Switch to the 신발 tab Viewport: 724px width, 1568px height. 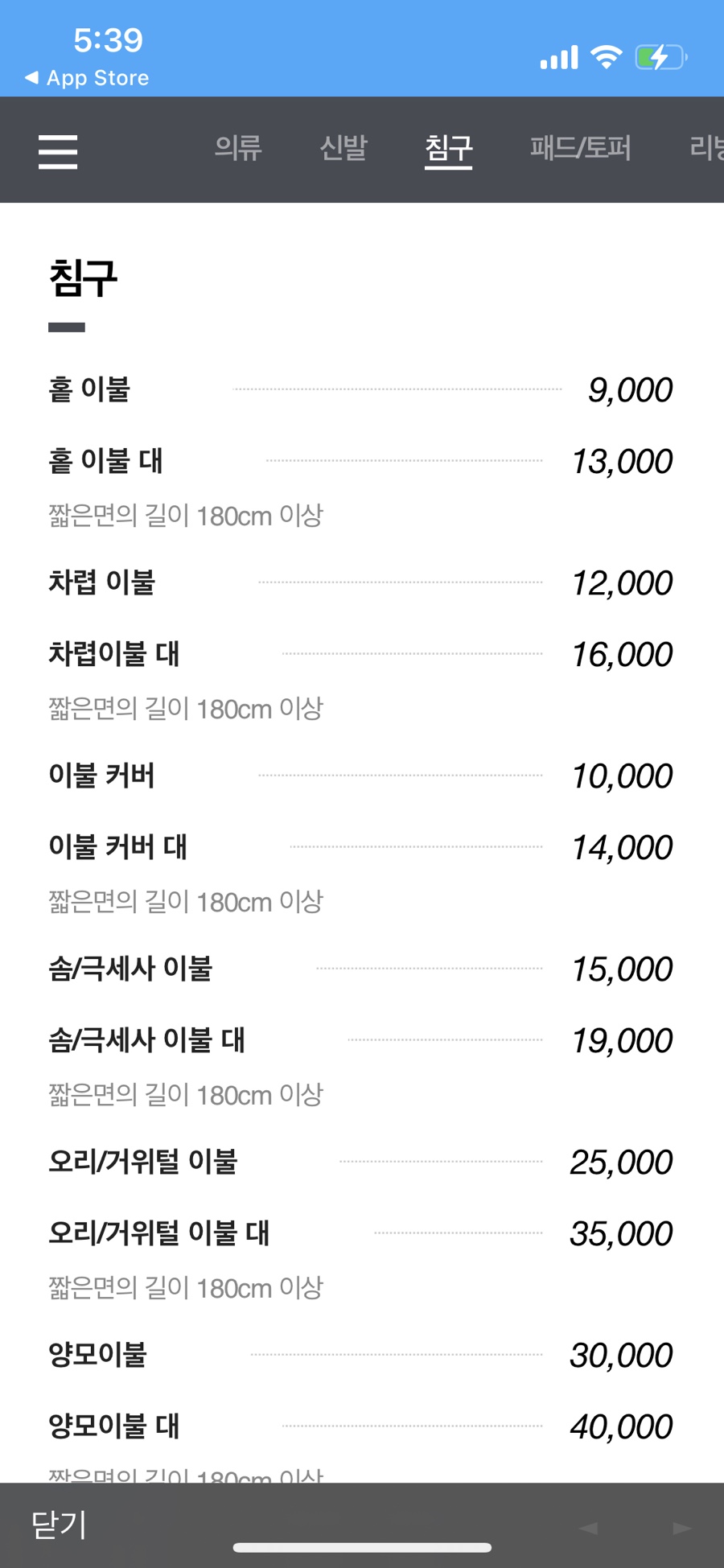click(343, 148)
